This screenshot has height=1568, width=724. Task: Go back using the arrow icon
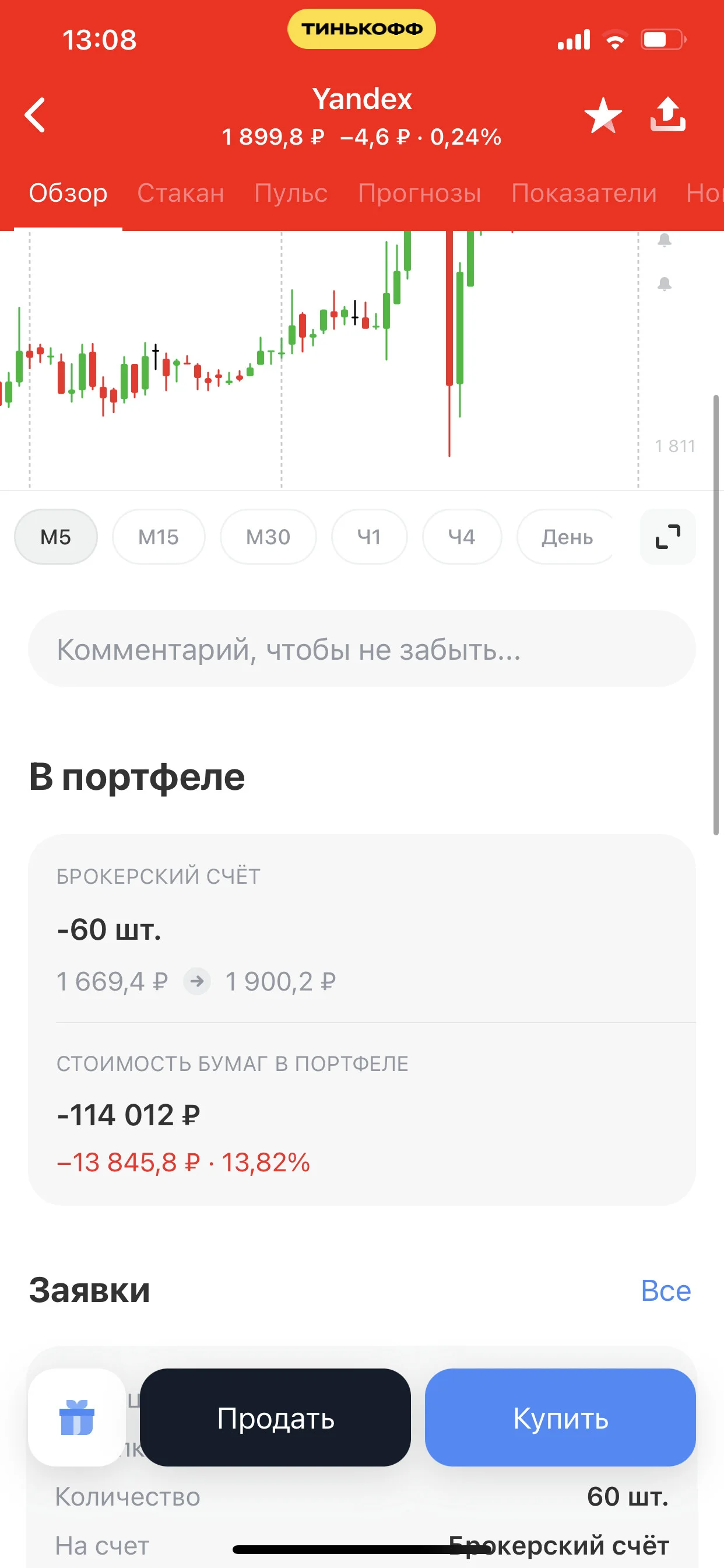click(x=36, y=115)
